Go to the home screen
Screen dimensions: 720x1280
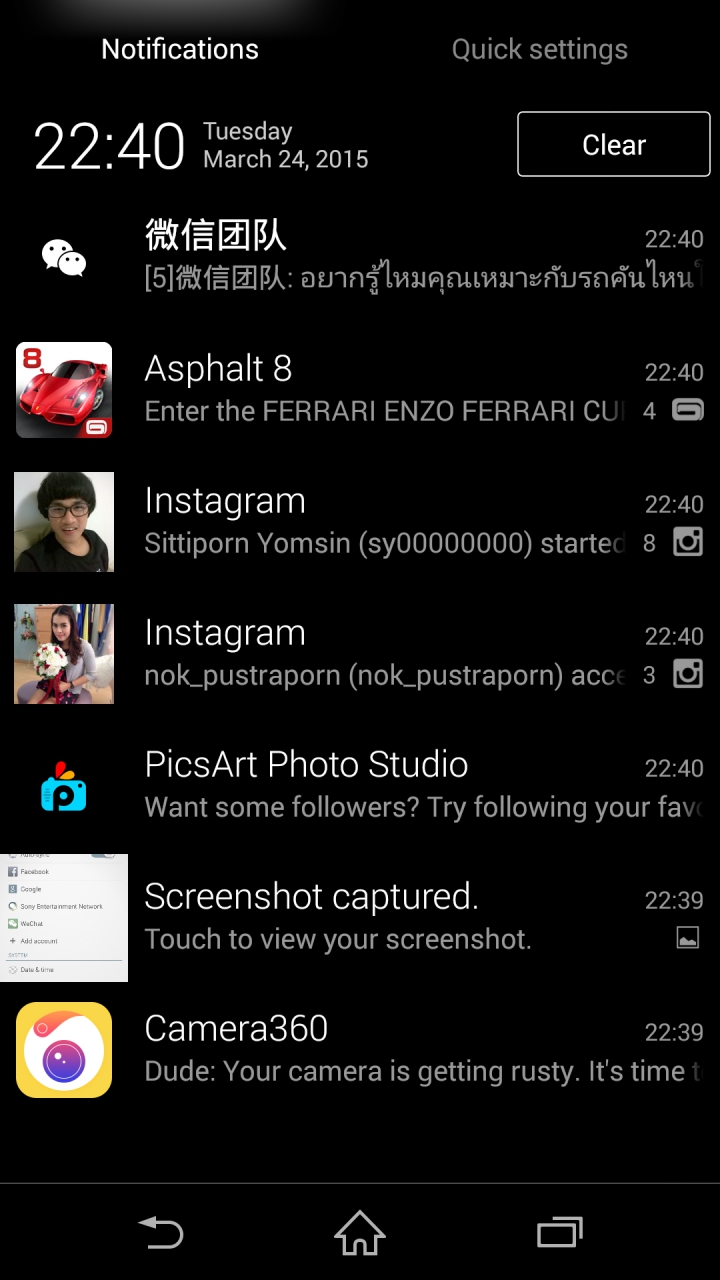coord(360,1232)
